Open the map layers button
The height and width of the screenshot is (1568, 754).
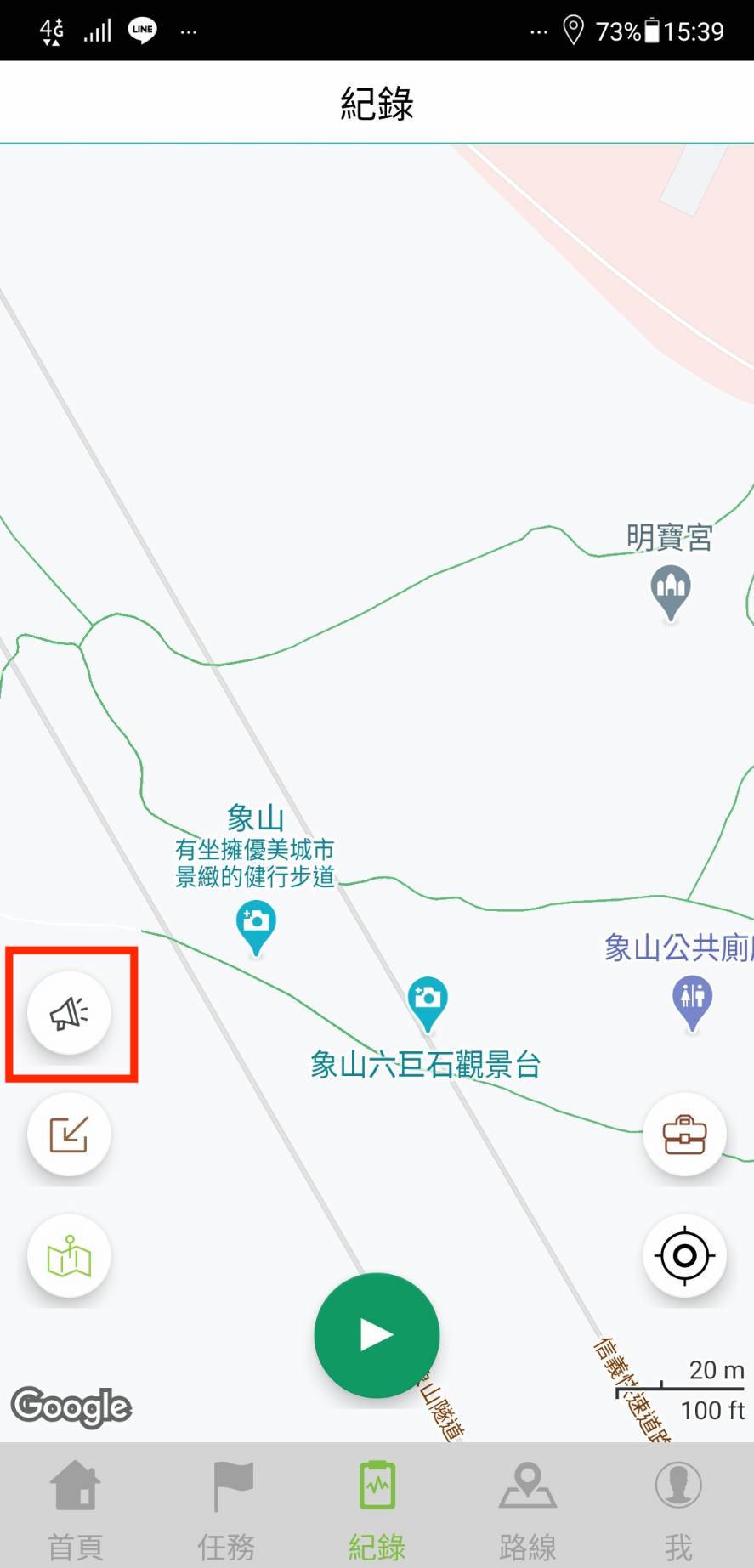(69, 1256)
